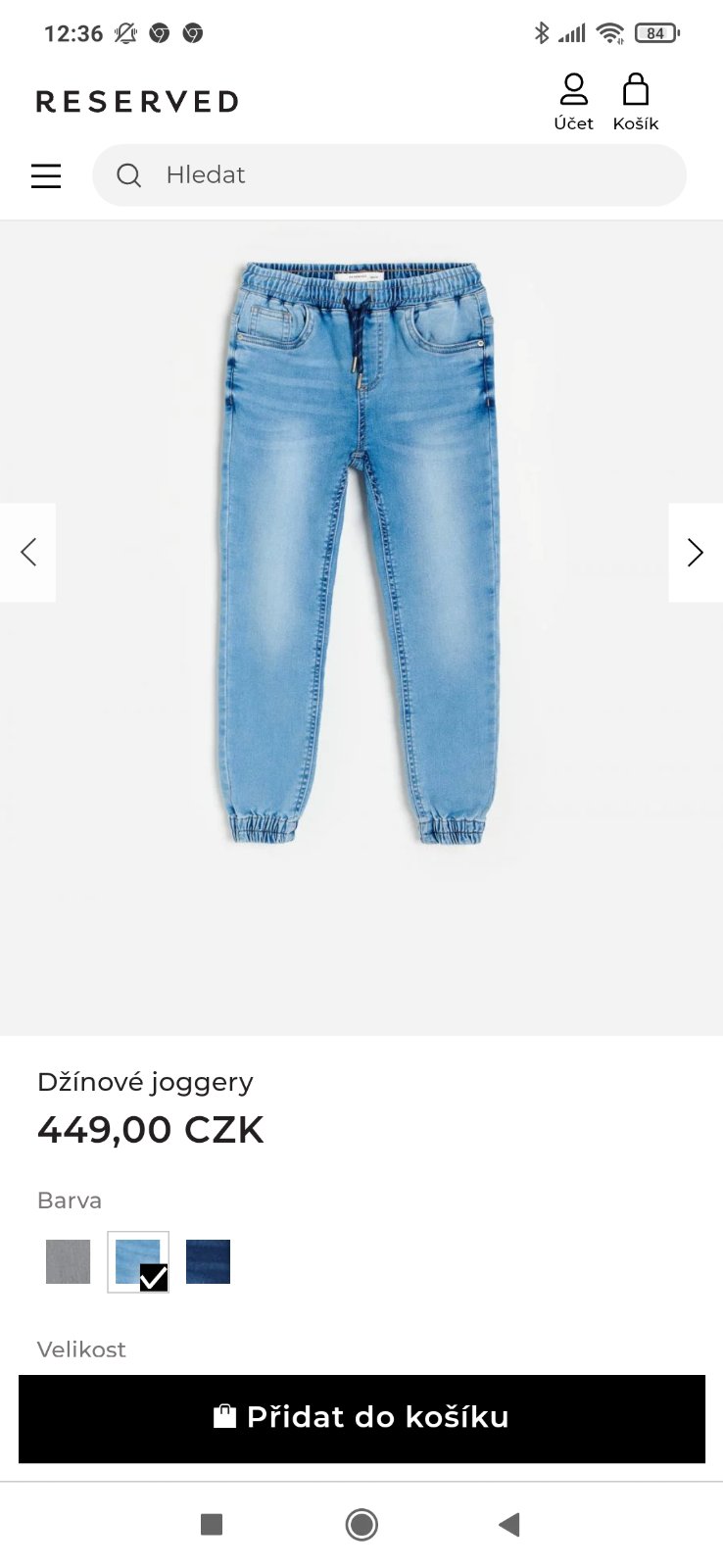The image size is (723, 1568).
Task: Open the Účet account page
Action: pyautogui.click(x=573, y=102)
